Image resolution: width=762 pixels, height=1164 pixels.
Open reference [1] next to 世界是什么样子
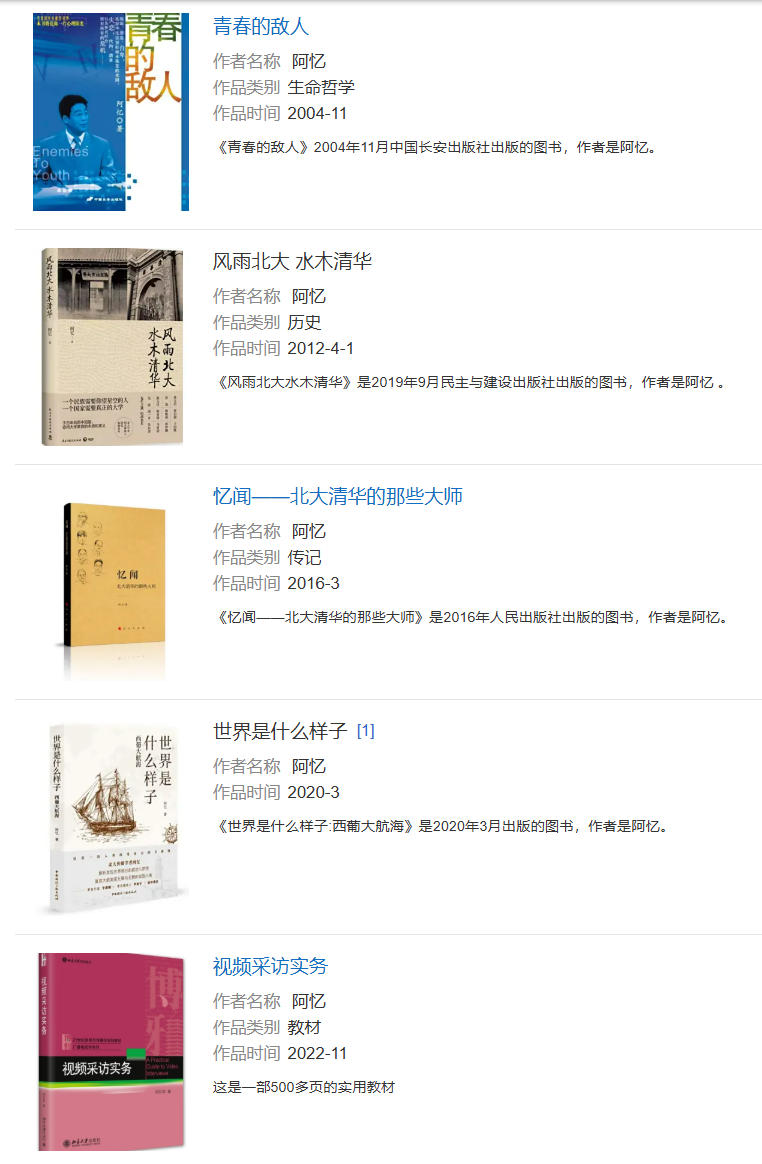[365, 731]
